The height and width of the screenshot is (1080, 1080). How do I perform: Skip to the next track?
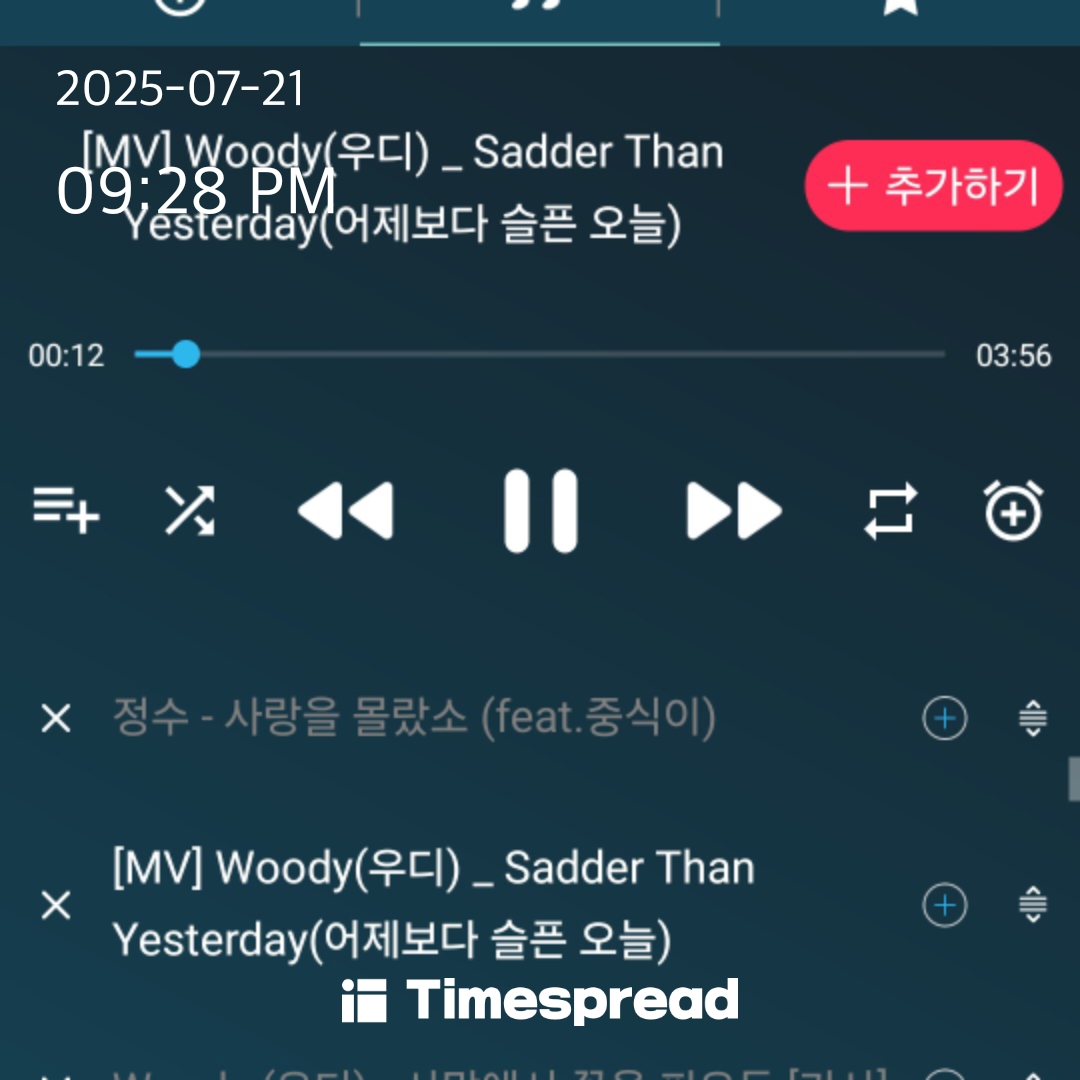(x=733, y=511)
